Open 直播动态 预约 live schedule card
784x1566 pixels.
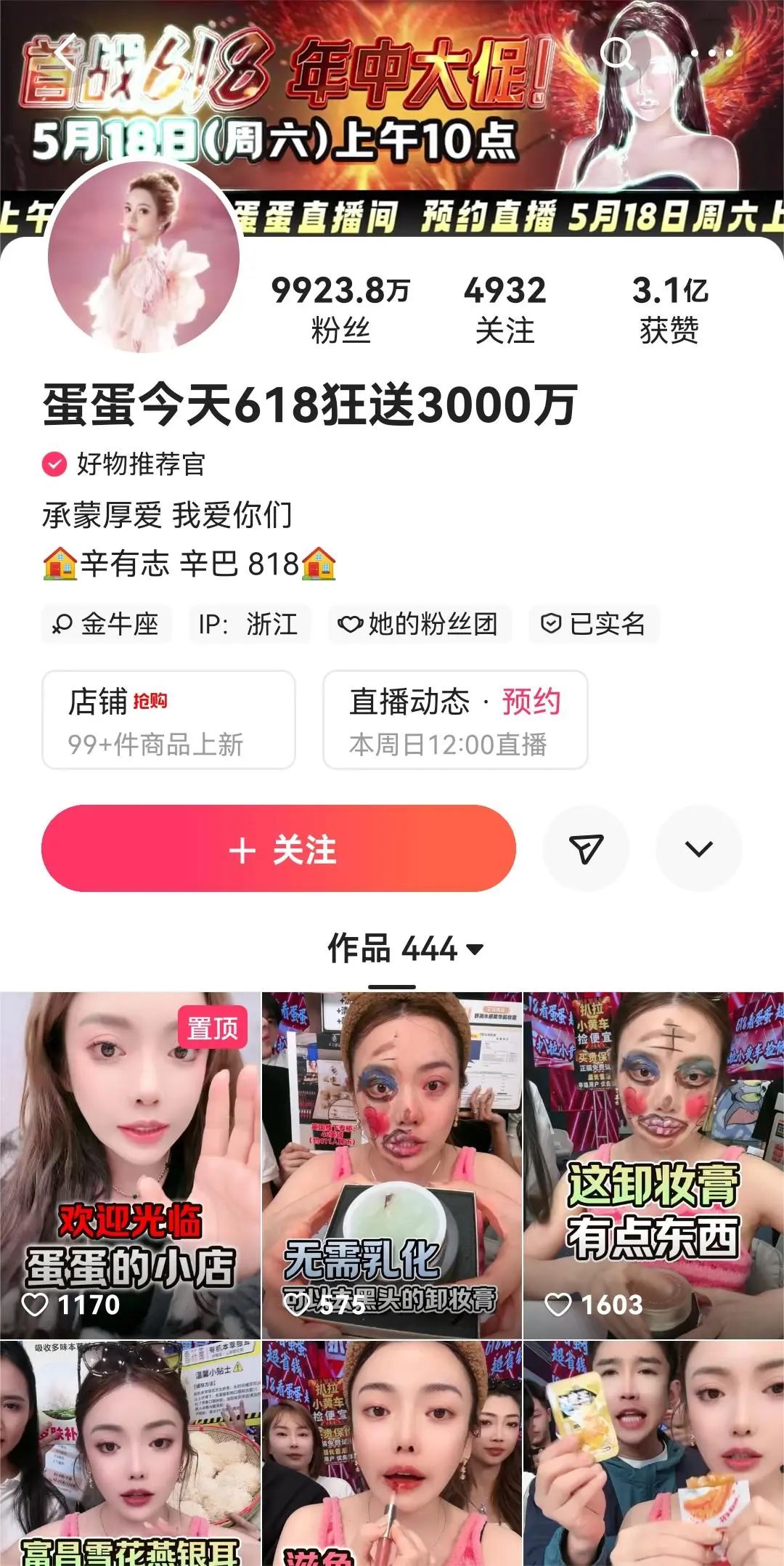point(455,720)
